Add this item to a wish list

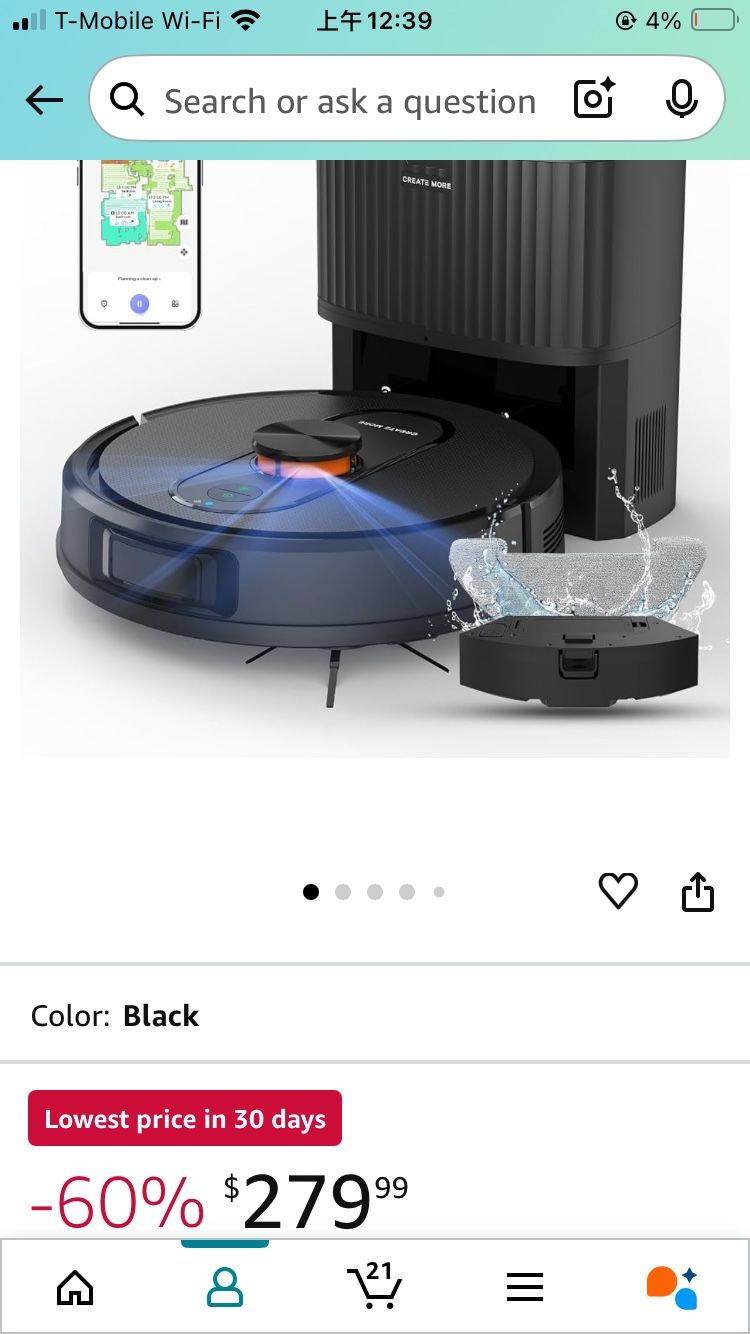[618, 890]
